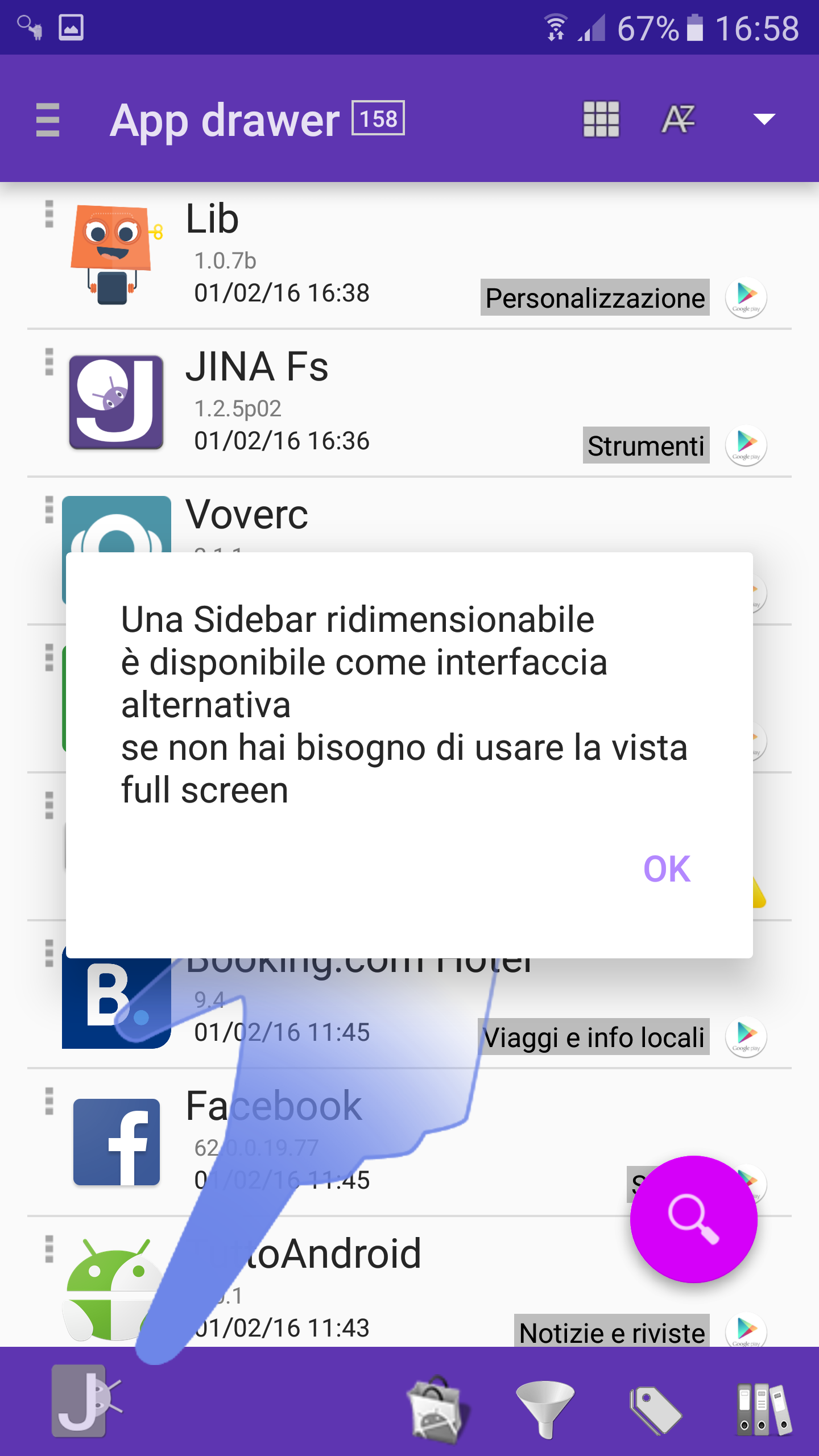
Task: Open the funnel filter tool
Action: [x=545, y=1409]
